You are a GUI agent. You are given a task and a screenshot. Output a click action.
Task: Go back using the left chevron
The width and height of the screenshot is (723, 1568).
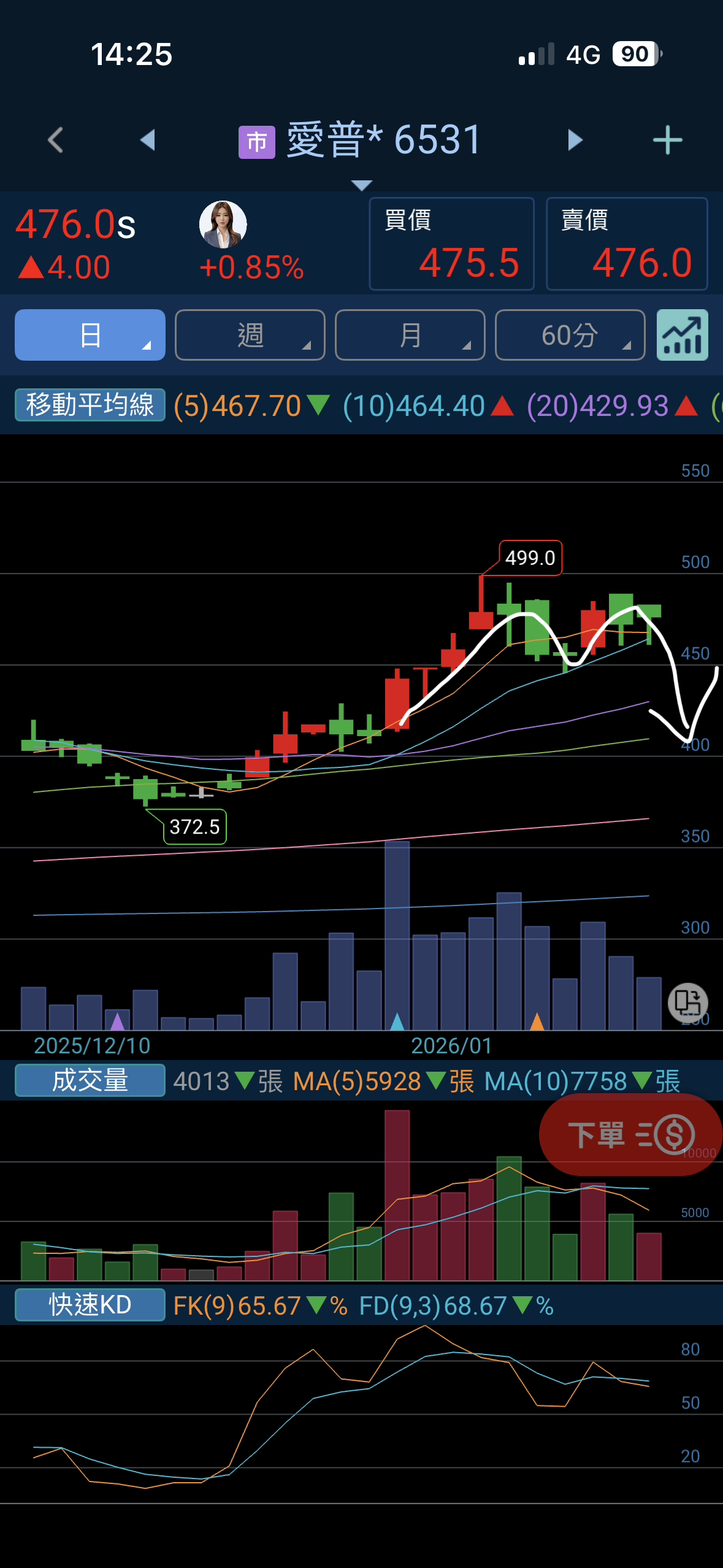(56, 140)
